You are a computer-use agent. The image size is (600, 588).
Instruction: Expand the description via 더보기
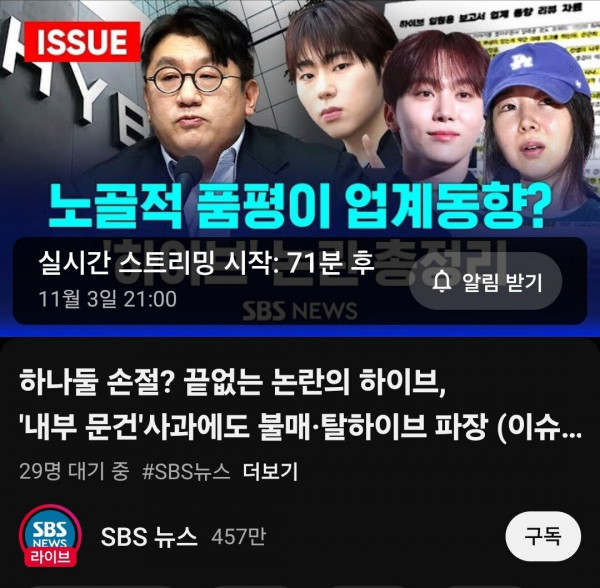click(270, 471)
